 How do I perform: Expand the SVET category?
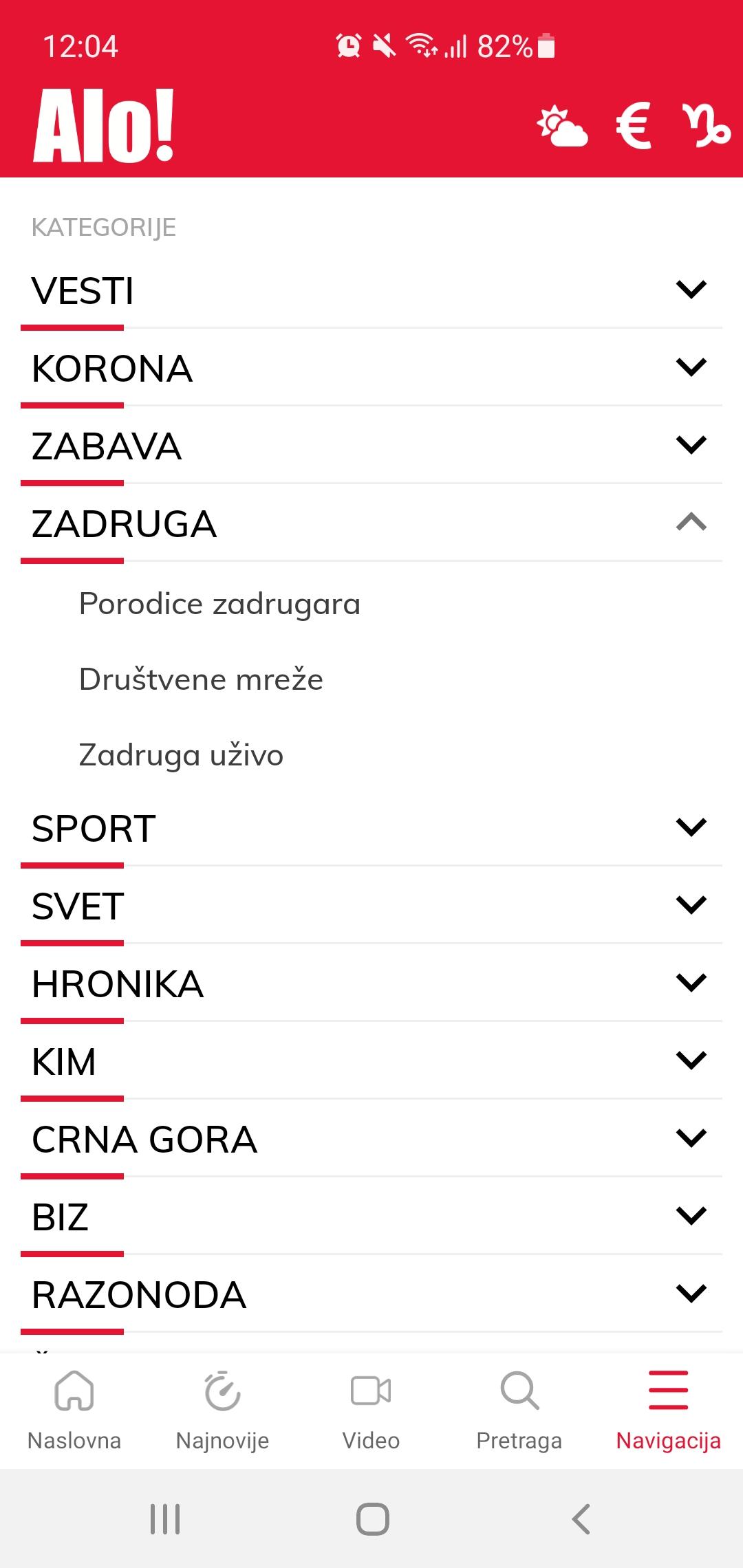(x=691, y=904)
